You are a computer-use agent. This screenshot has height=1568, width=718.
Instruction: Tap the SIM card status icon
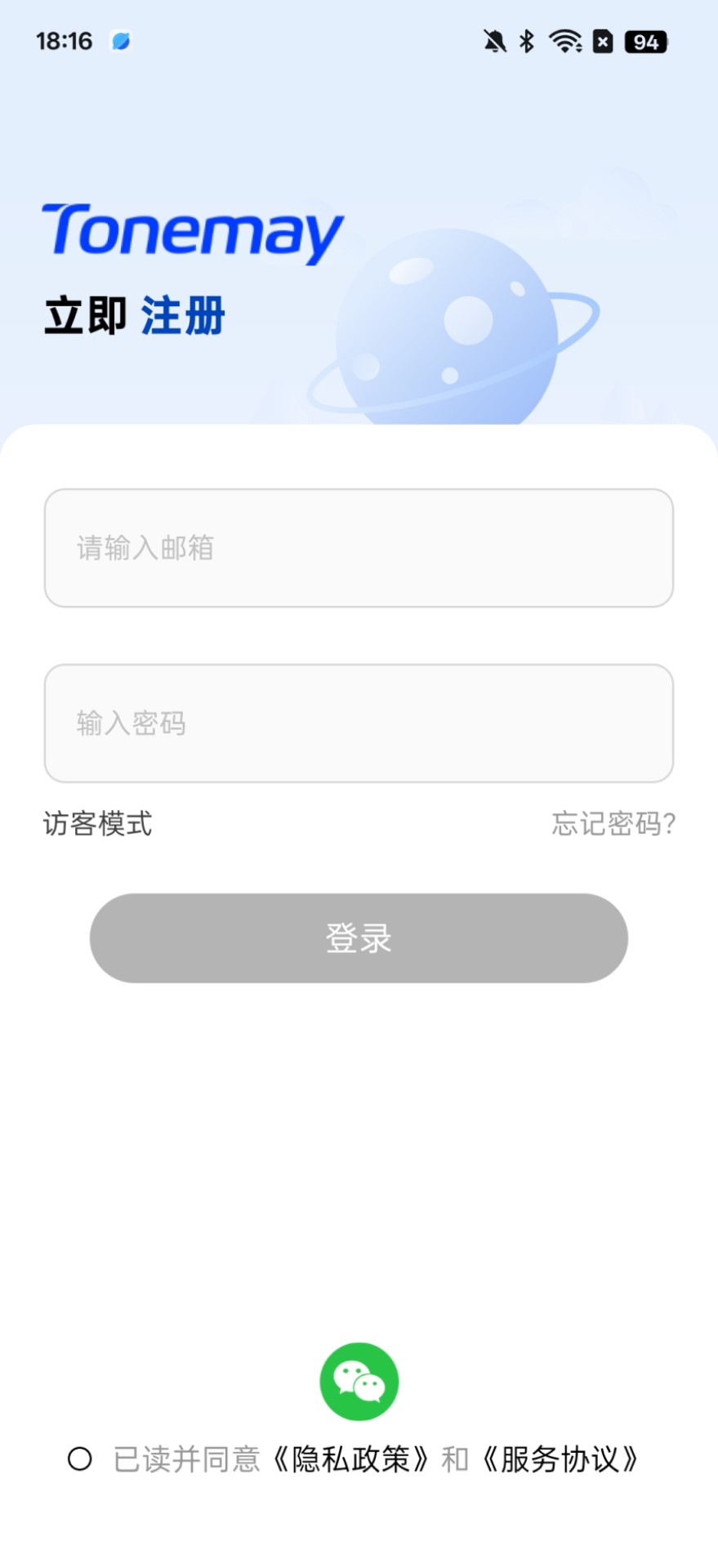[x=602, y=40]
